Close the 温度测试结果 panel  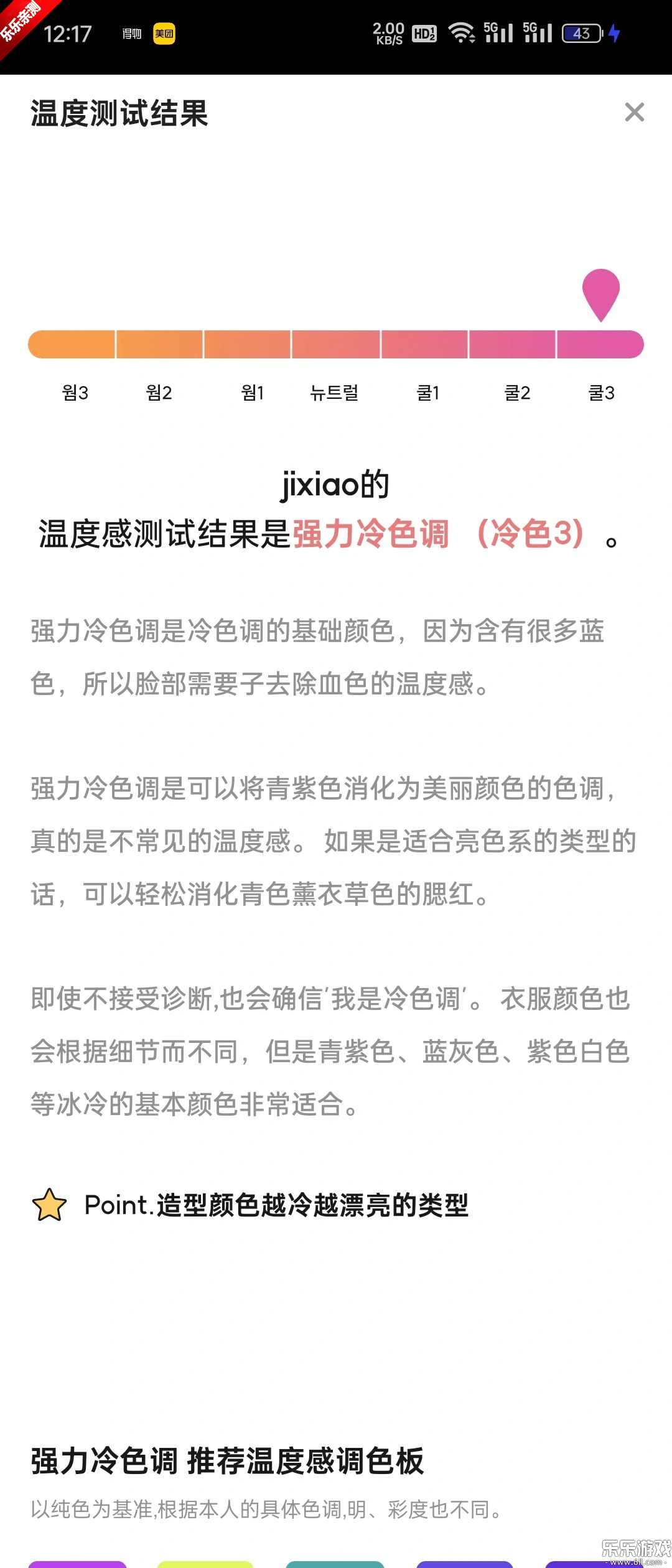pyautogui.click(x=634, y=113)
